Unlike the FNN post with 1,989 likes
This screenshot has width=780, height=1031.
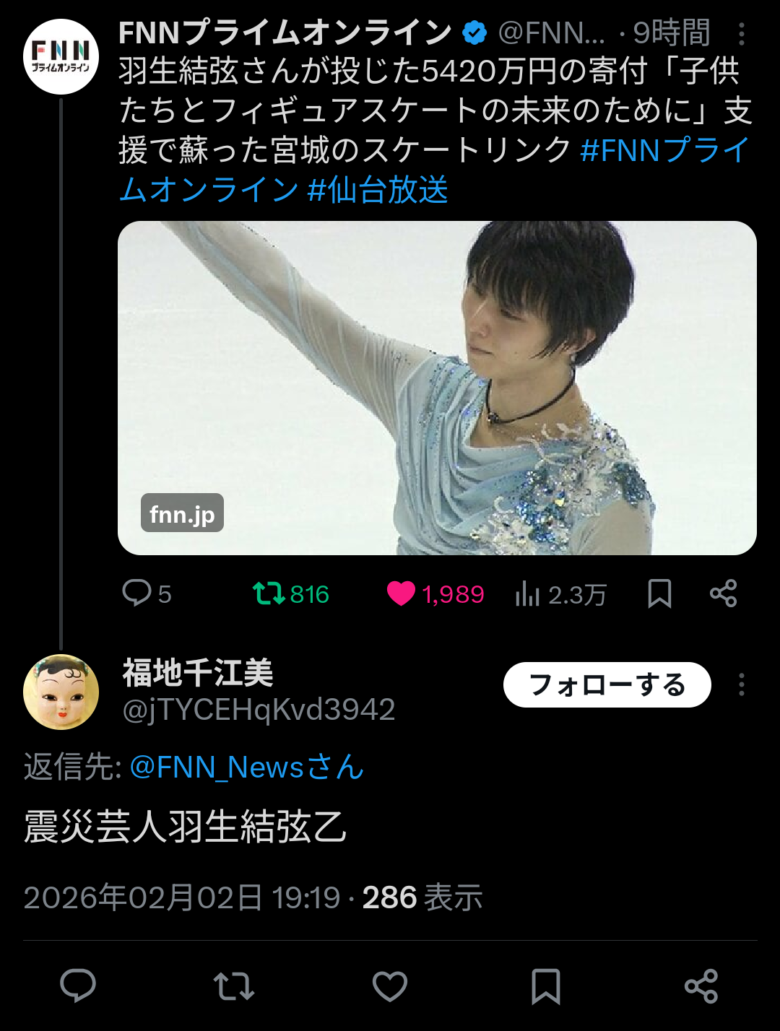coord(435,594)
